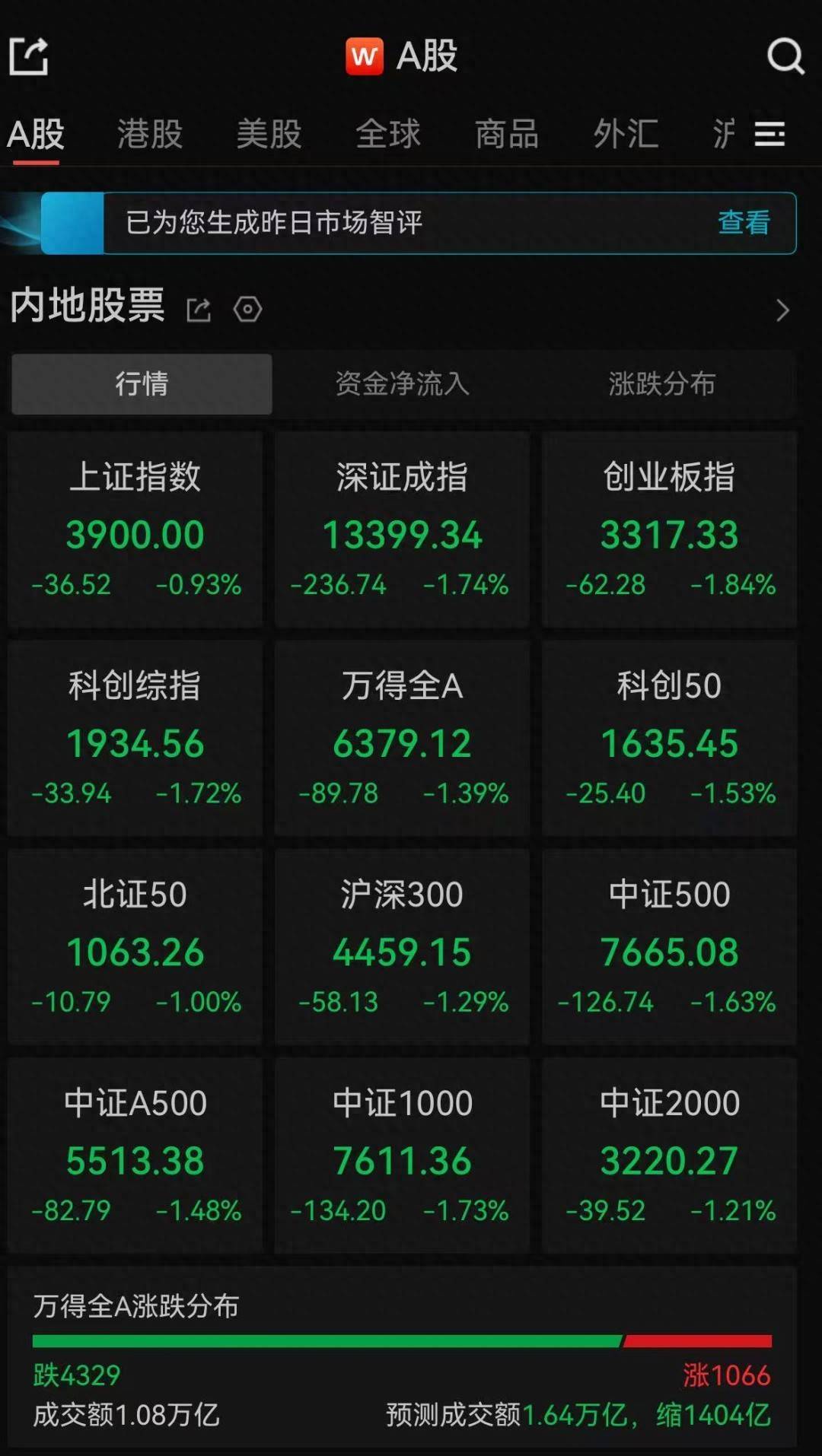Open the tab list menu icon

(x=769, y=135)
